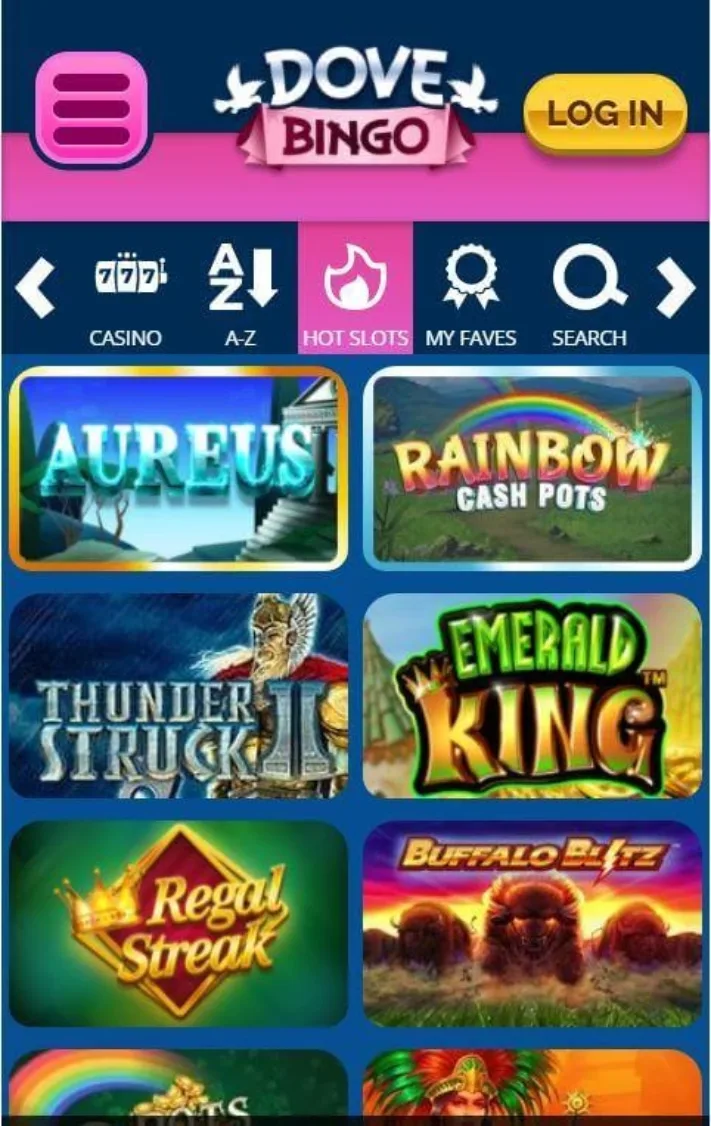Open the Buffalo Blitz game

pos(532,923)
